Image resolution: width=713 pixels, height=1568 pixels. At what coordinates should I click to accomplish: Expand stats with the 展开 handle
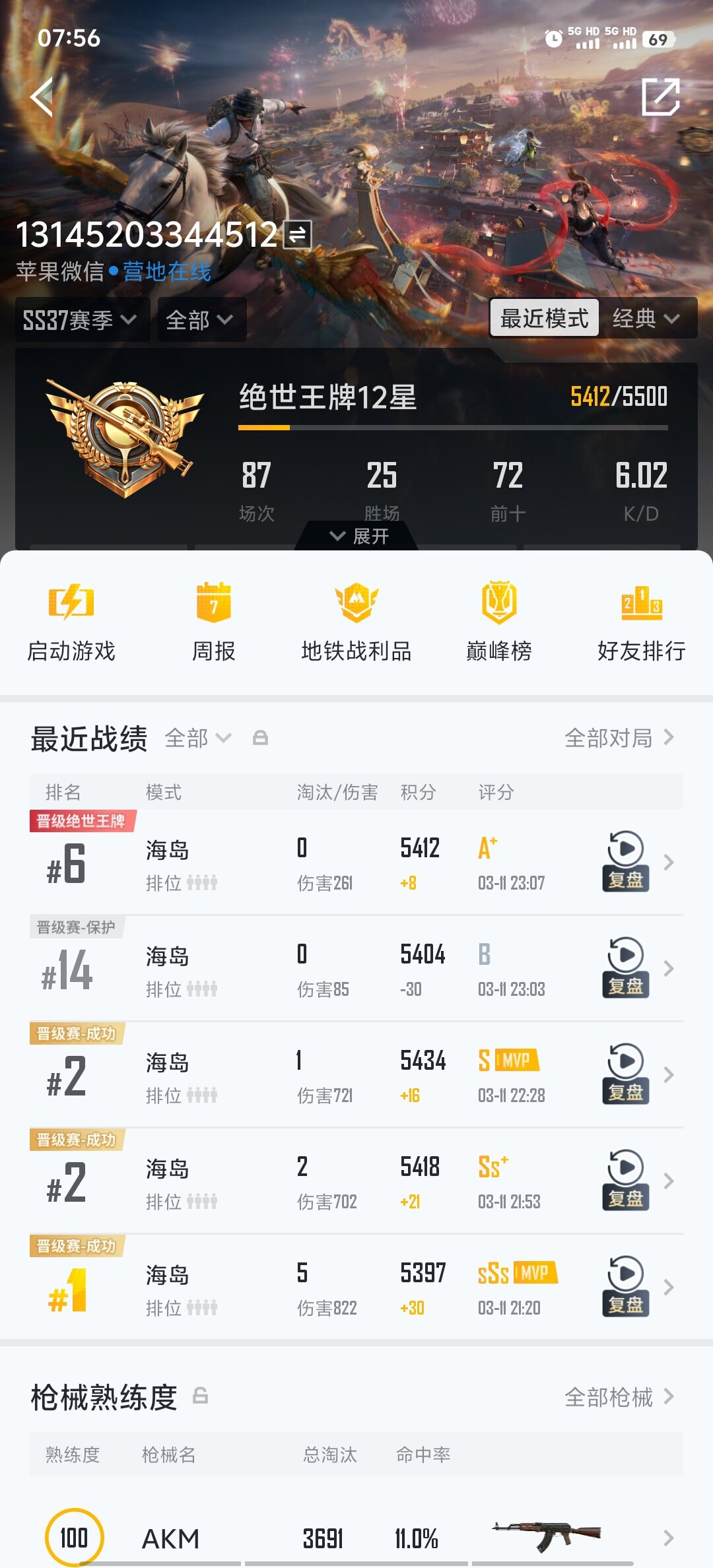(358, 536)
